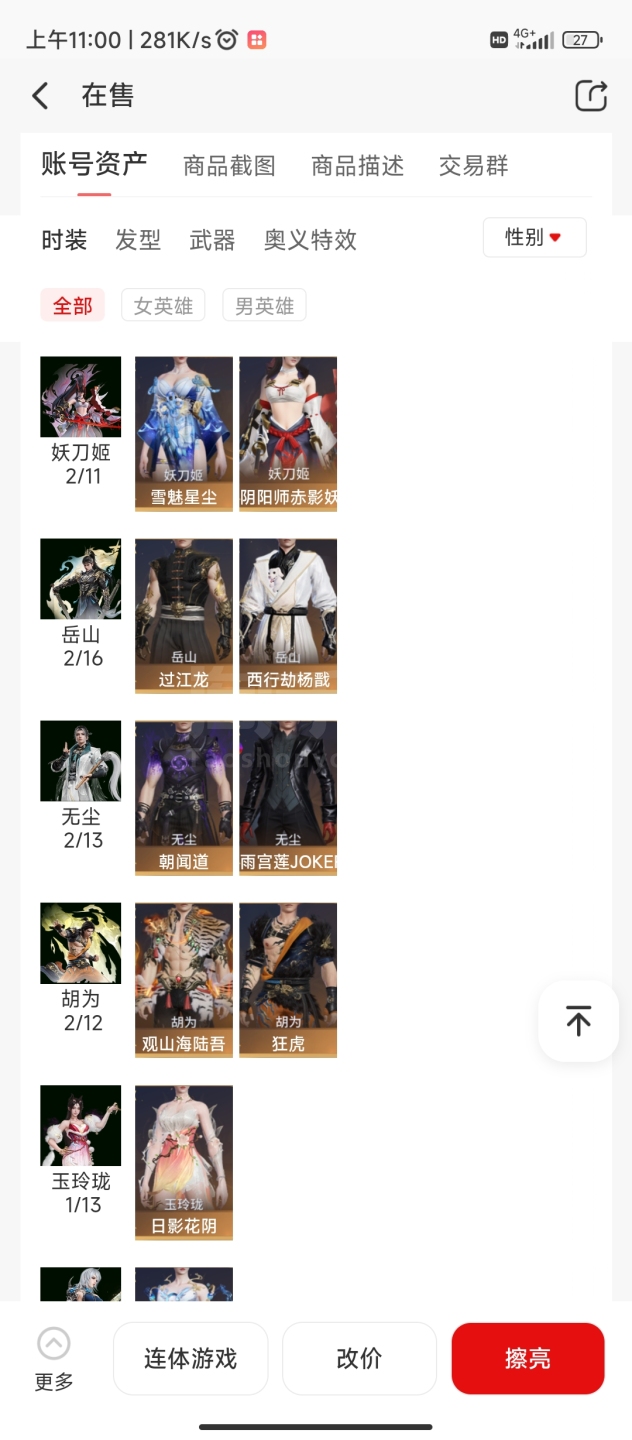The width and height of the screenshot is (632, 1440).
Task: Select the 全部 filter chip
Action: tap(72, 306)
